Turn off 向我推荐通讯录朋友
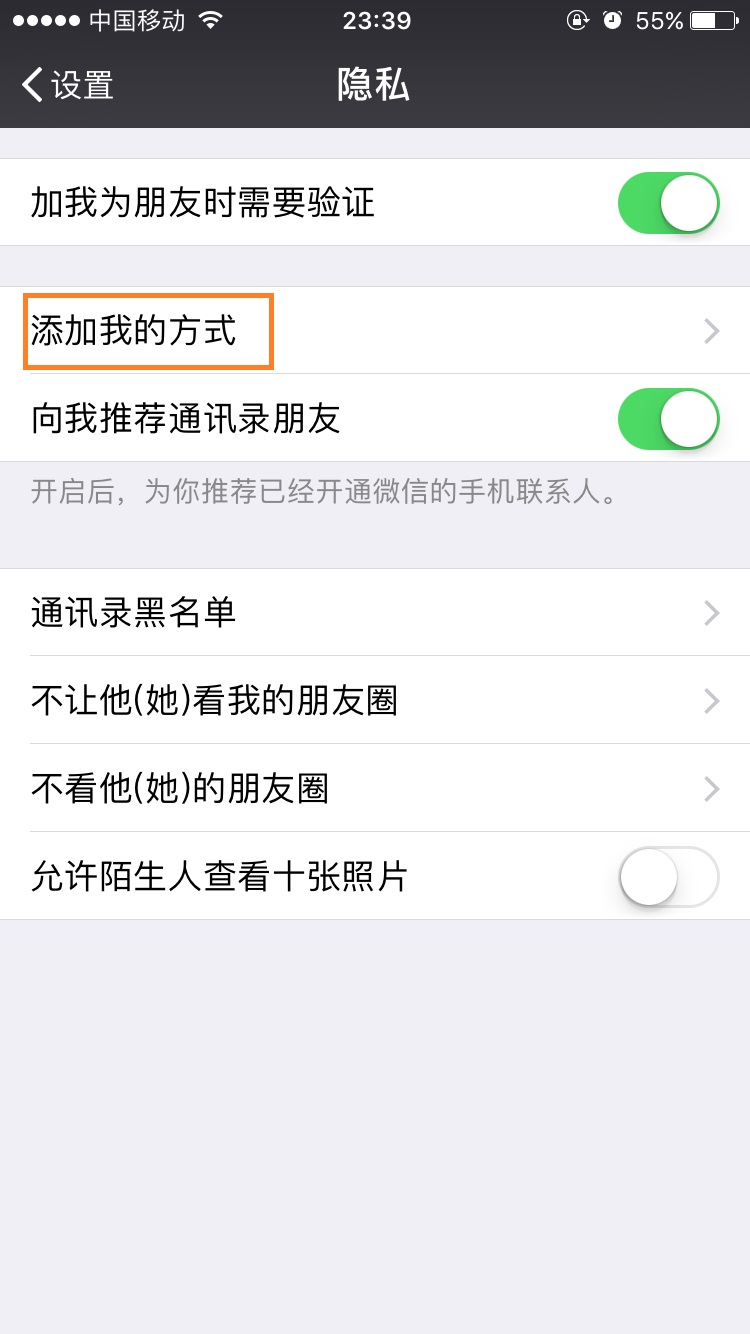 (x=668, y=419)
